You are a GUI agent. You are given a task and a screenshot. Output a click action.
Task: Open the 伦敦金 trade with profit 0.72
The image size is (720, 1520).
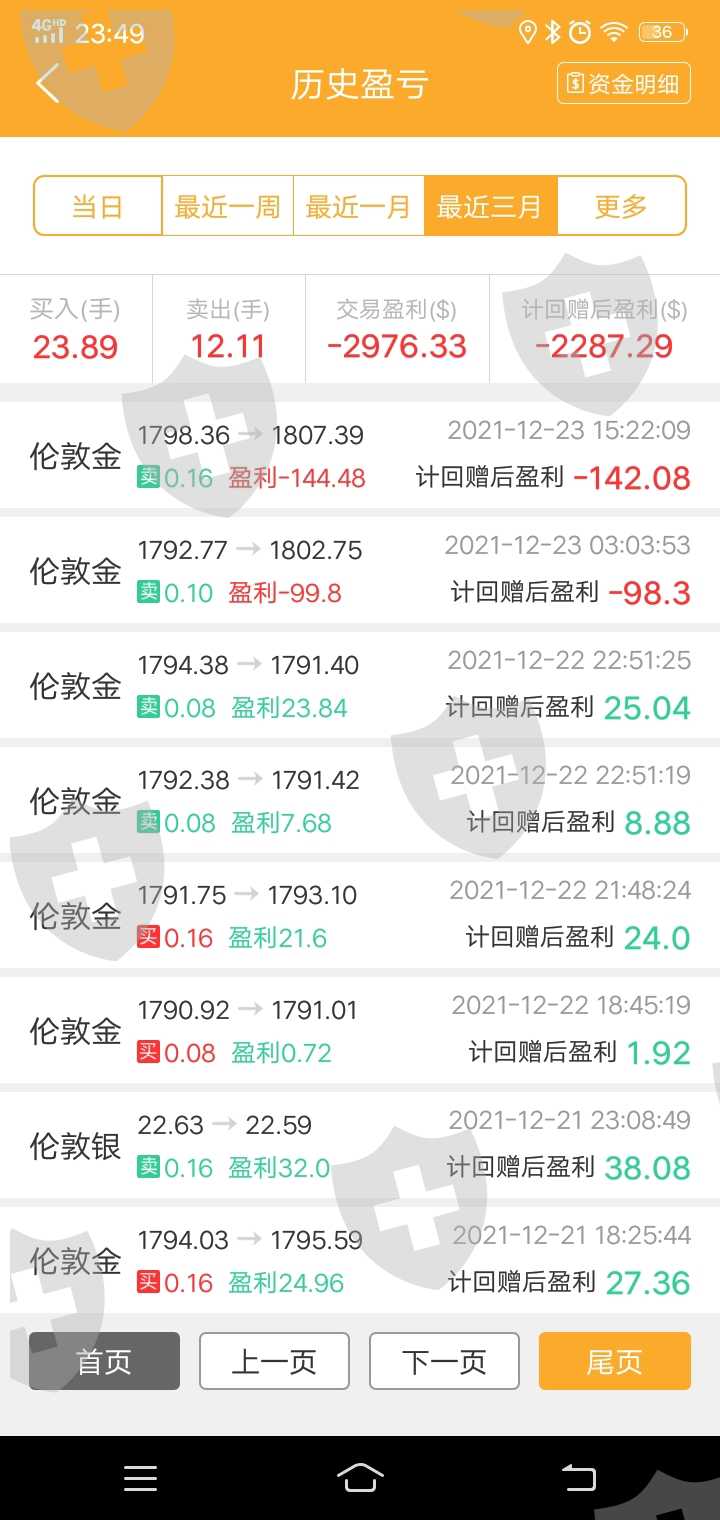click(x=360, y=1031)
